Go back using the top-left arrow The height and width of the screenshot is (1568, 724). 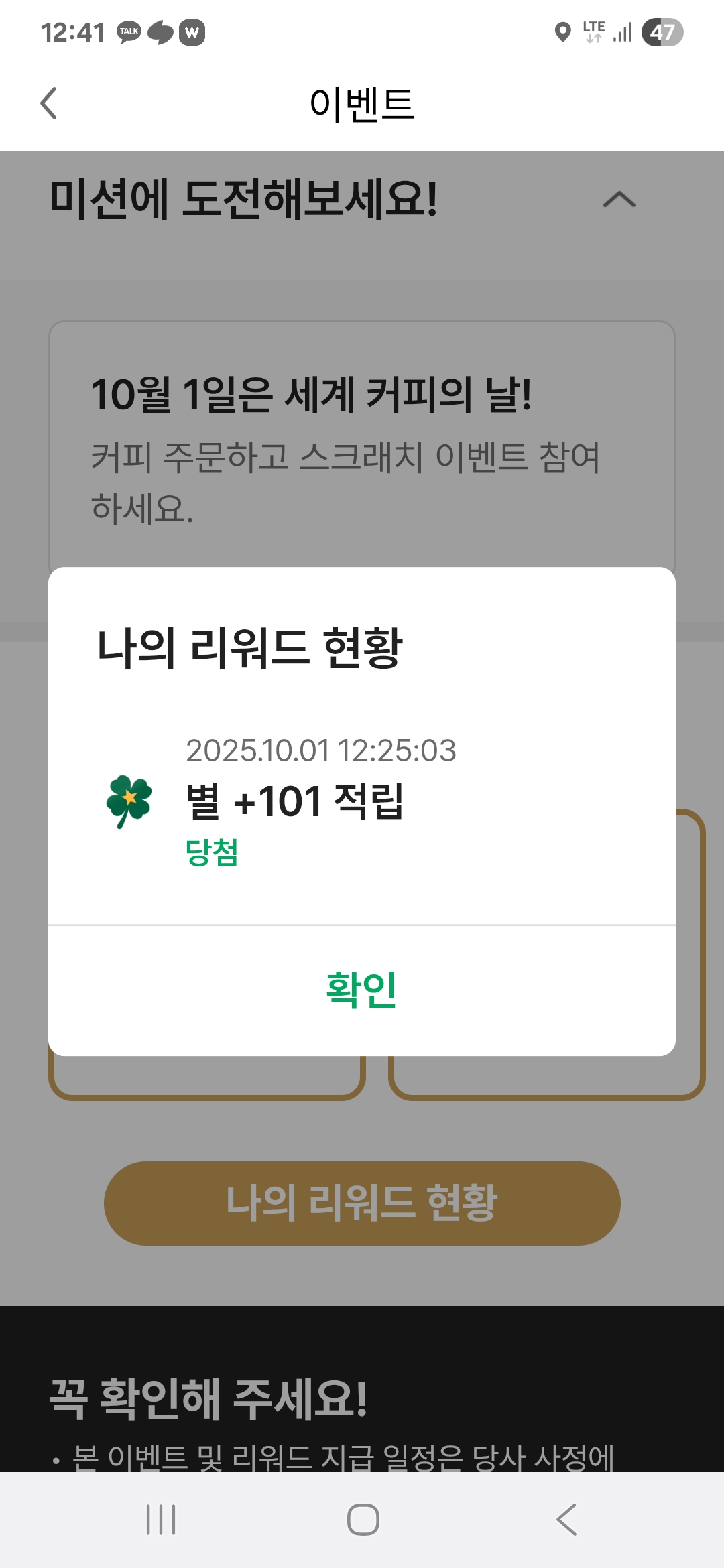49,103
